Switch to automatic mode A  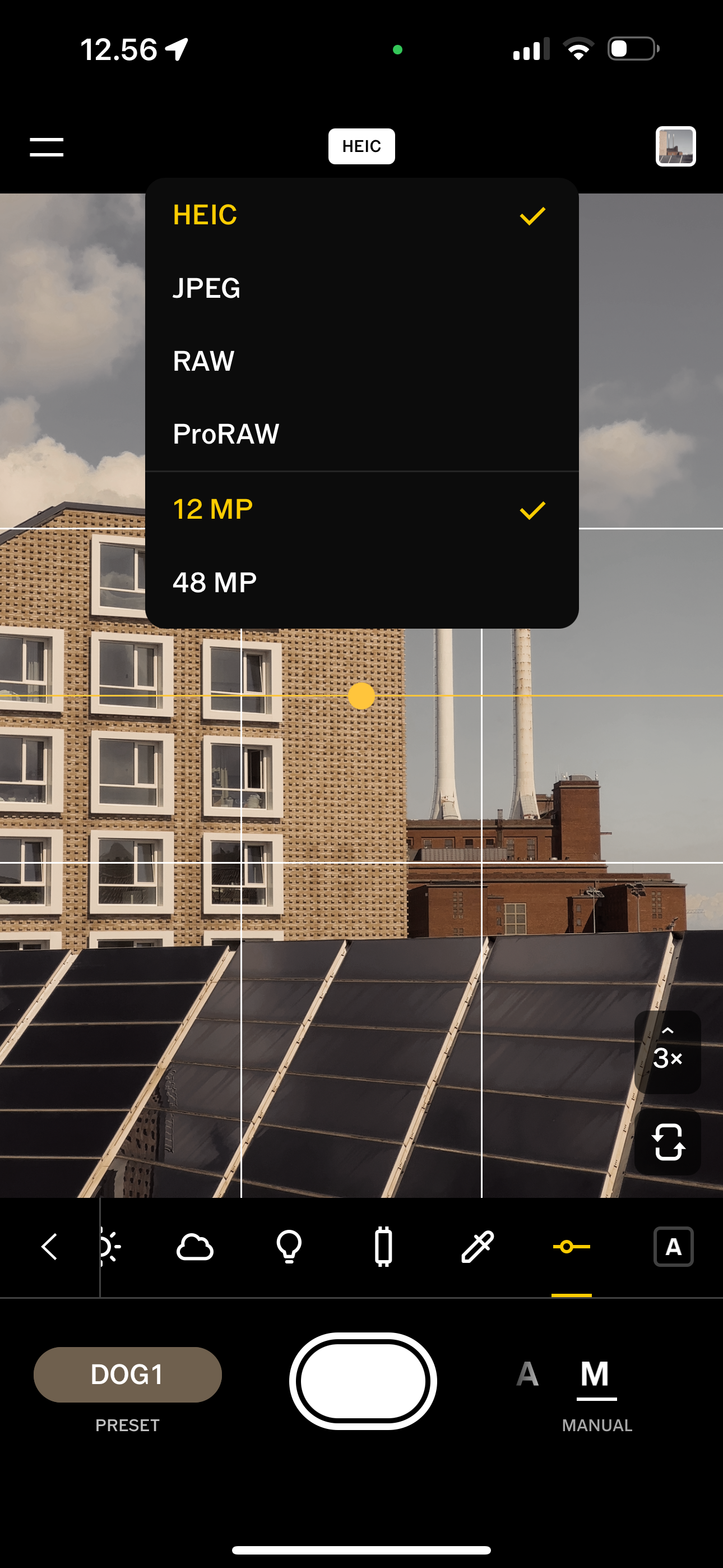click(x=527, y=1375)
